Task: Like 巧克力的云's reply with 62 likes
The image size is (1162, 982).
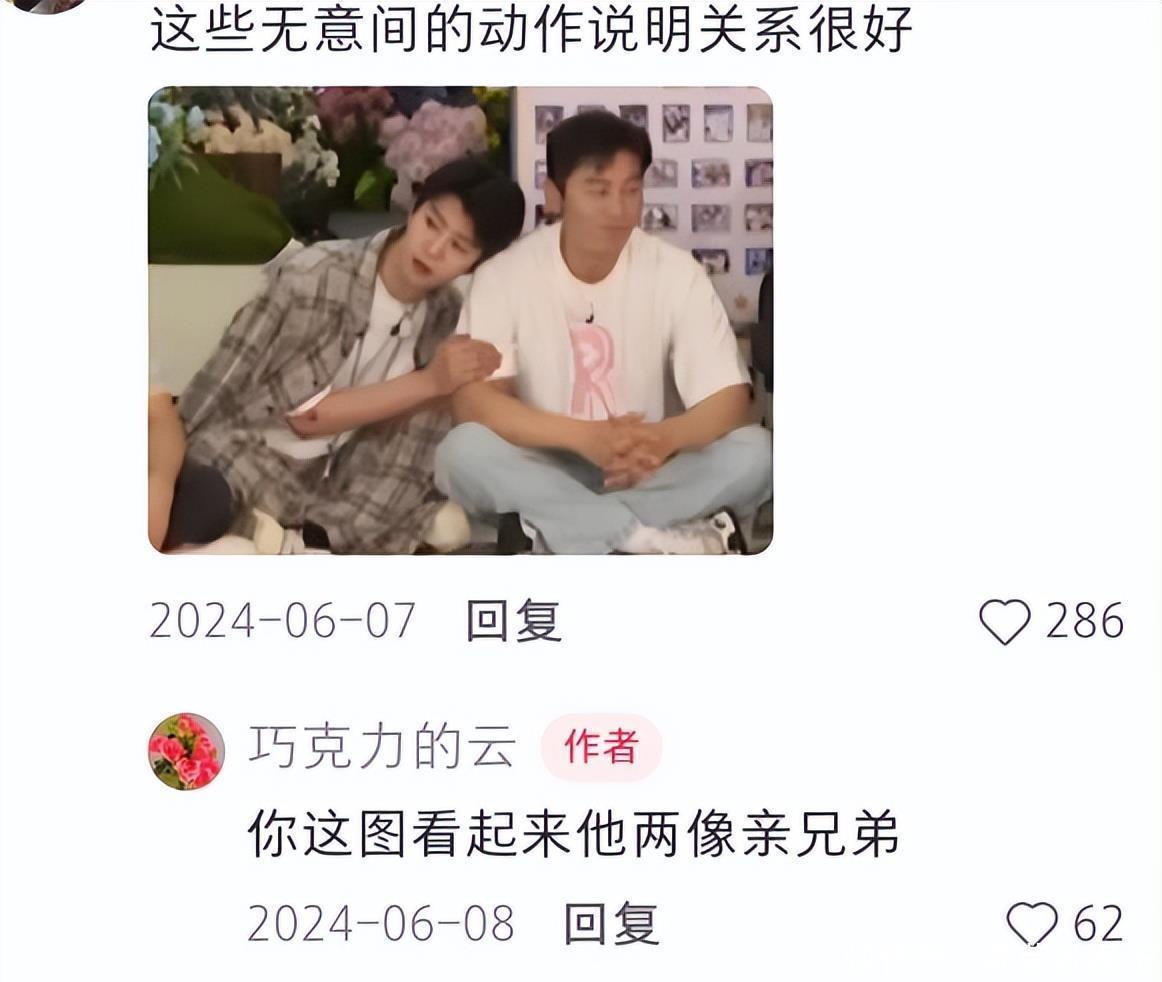Action: pyautogui.click(x=1031, y=923)
